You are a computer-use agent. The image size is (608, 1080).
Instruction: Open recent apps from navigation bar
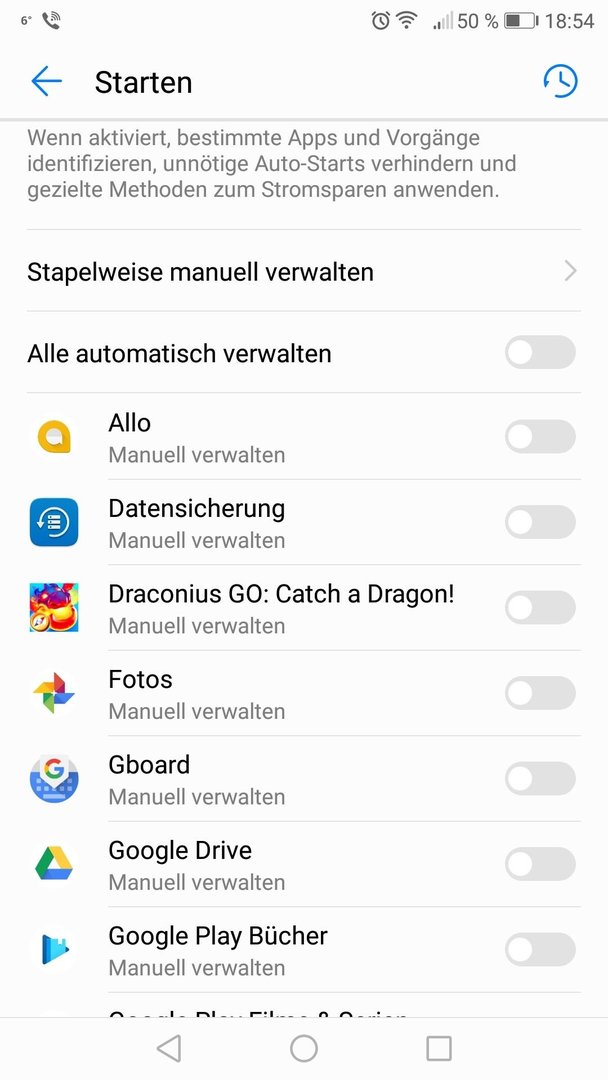pyautogui.click(x=439, y=1048)
